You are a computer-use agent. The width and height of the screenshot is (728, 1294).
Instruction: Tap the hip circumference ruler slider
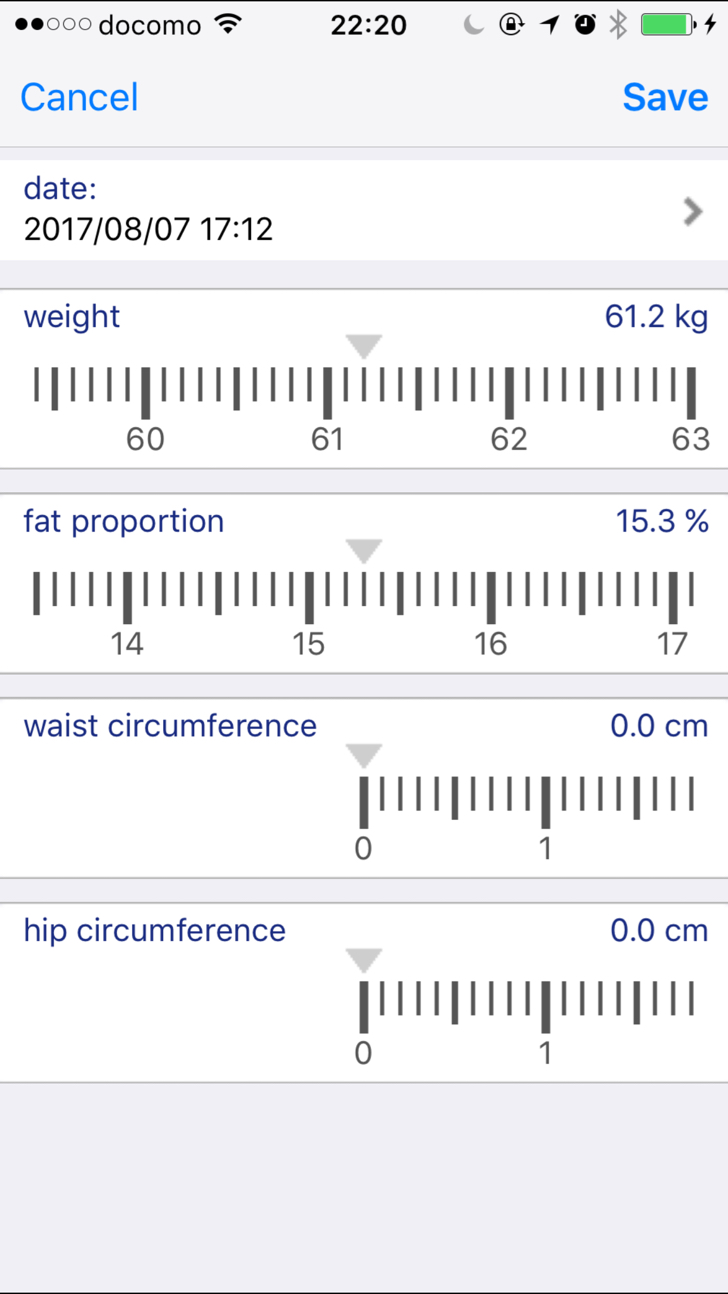(x=364, y=1010)
